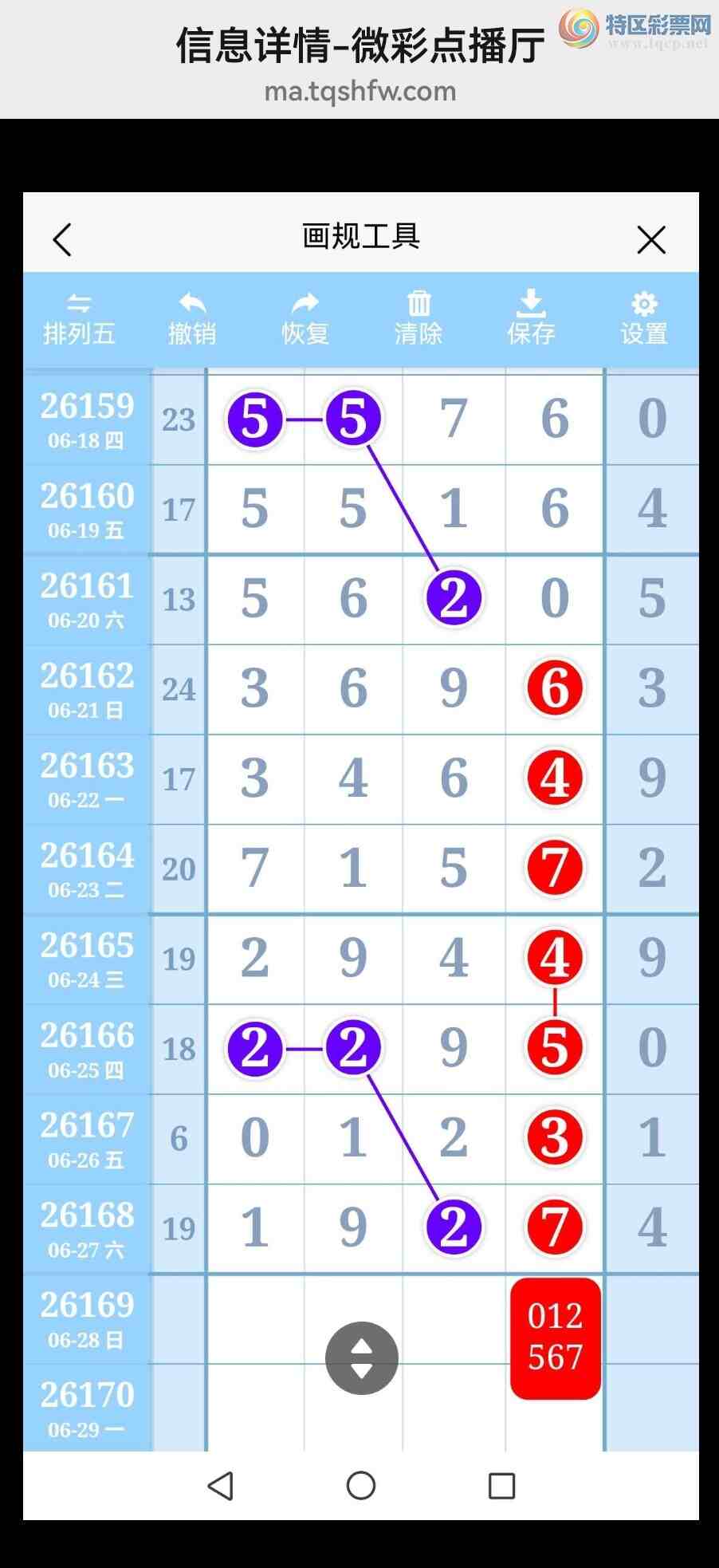Viewport: 719px width, 1568px height.
Task: Clear all drawings with 清除
Action: coord(418,319)
